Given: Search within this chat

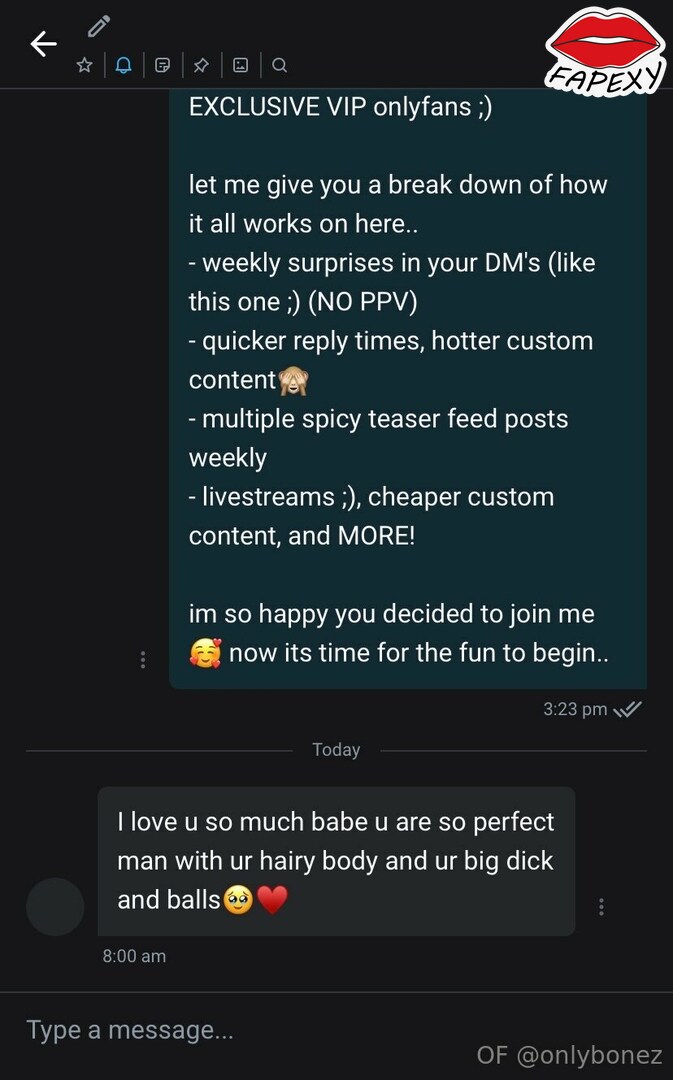Looking at the screenshot, I should (x=279, y=65).
